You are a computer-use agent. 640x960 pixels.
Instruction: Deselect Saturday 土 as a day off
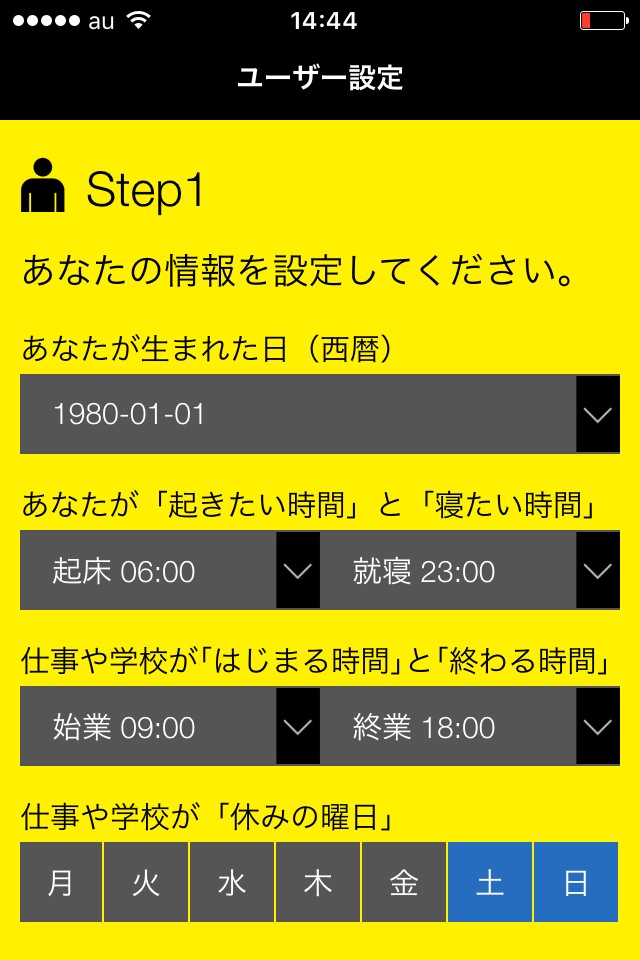tap(490, 882)
